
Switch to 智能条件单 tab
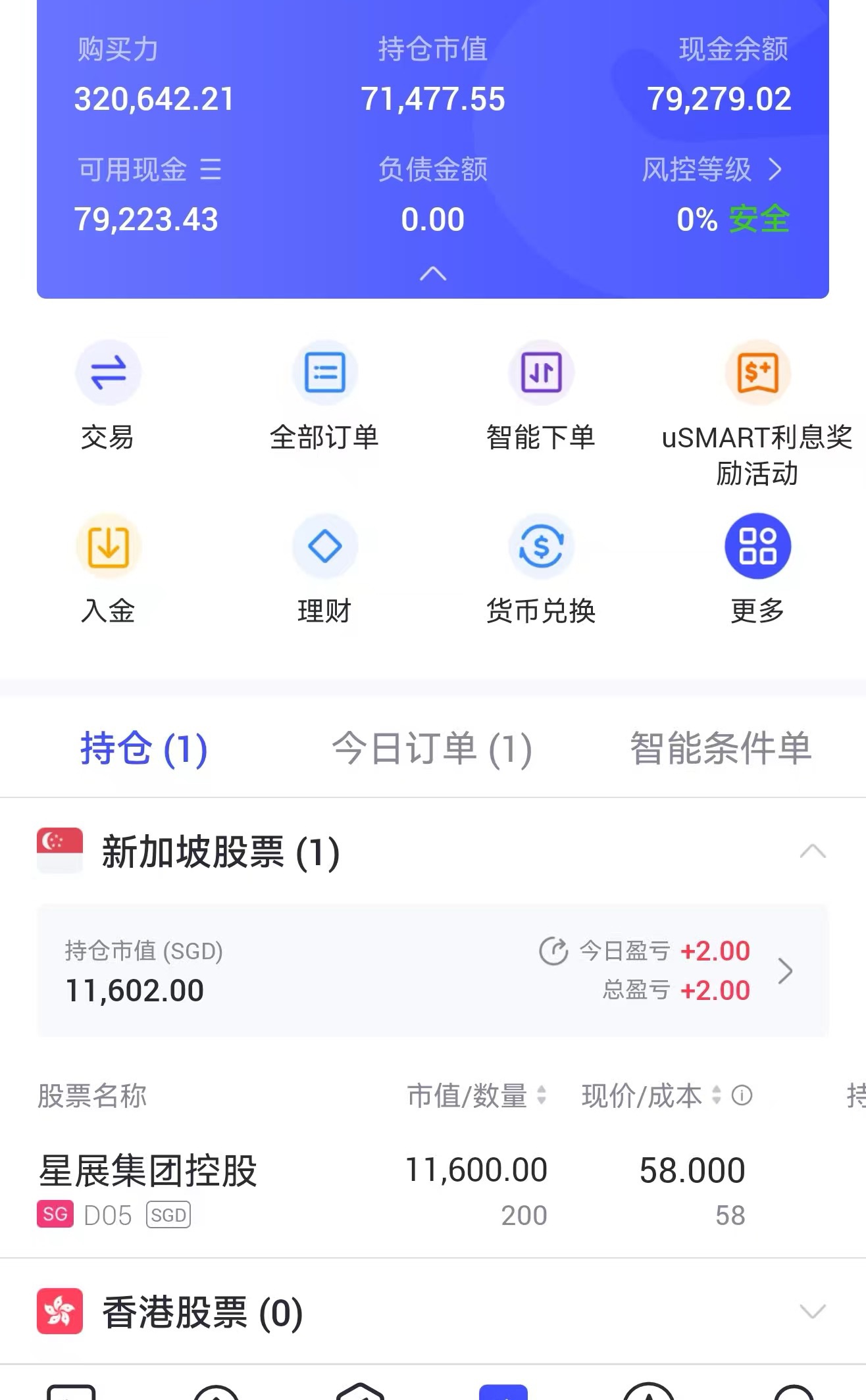(721, 749)
